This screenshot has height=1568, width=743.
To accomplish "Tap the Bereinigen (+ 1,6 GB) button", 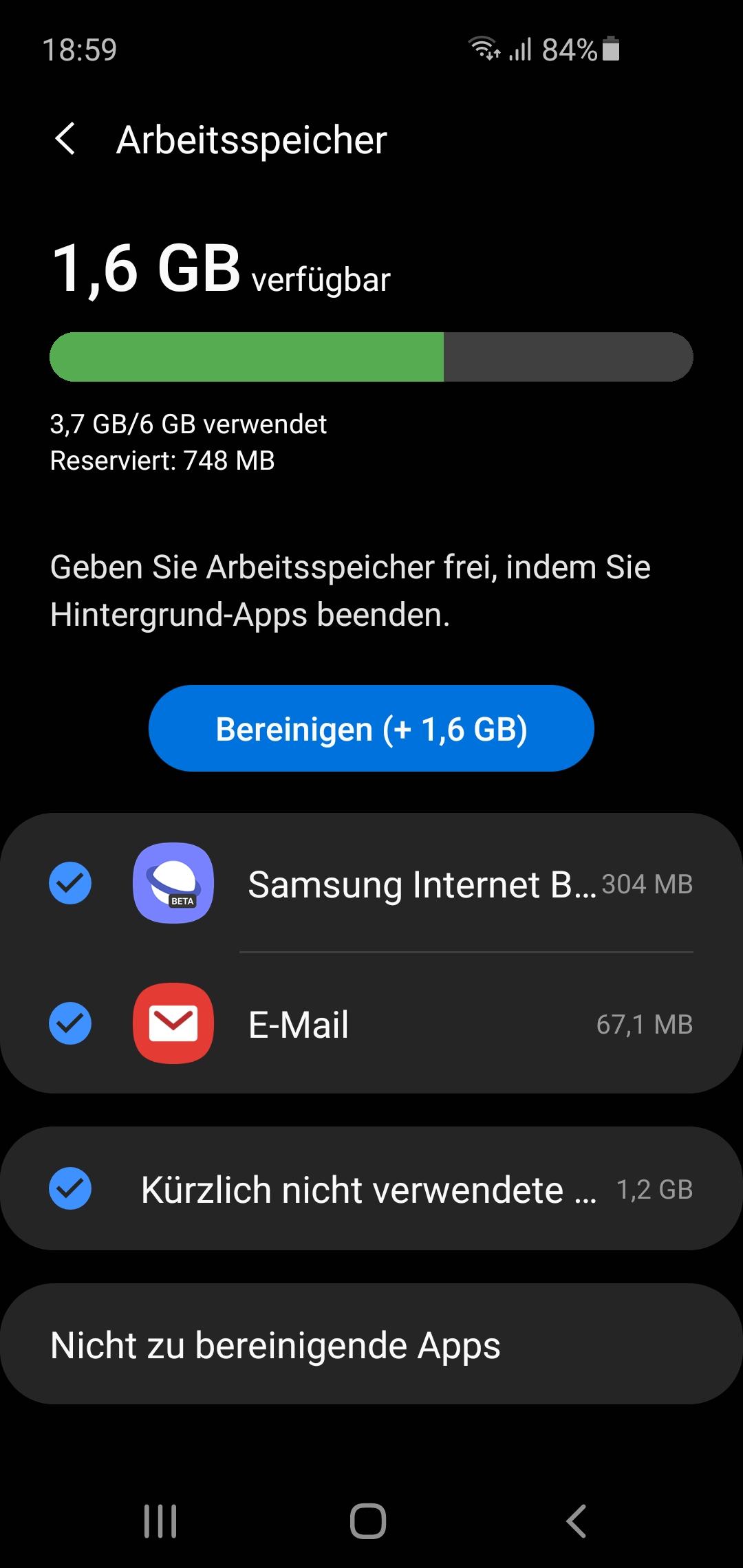I will [371, 728].
